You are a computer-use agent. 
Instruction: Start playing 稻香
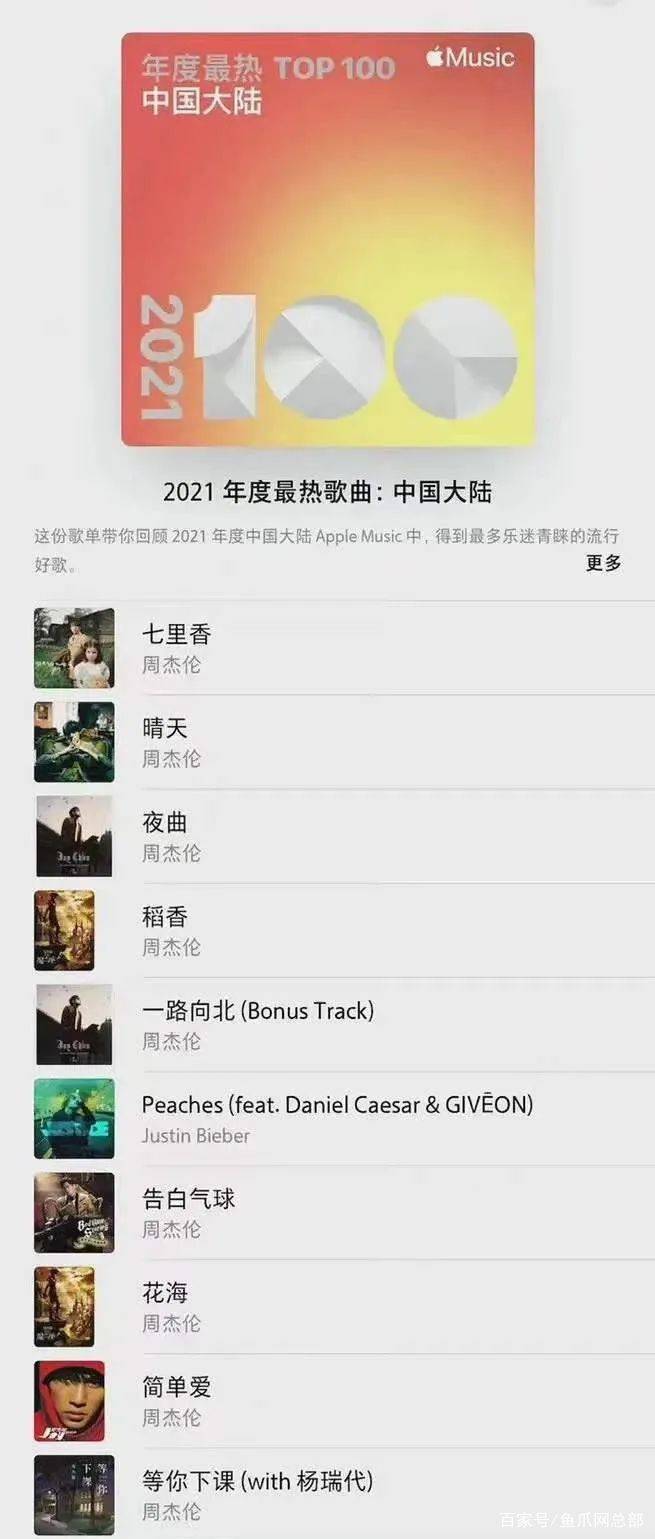[x=165, y=917]
